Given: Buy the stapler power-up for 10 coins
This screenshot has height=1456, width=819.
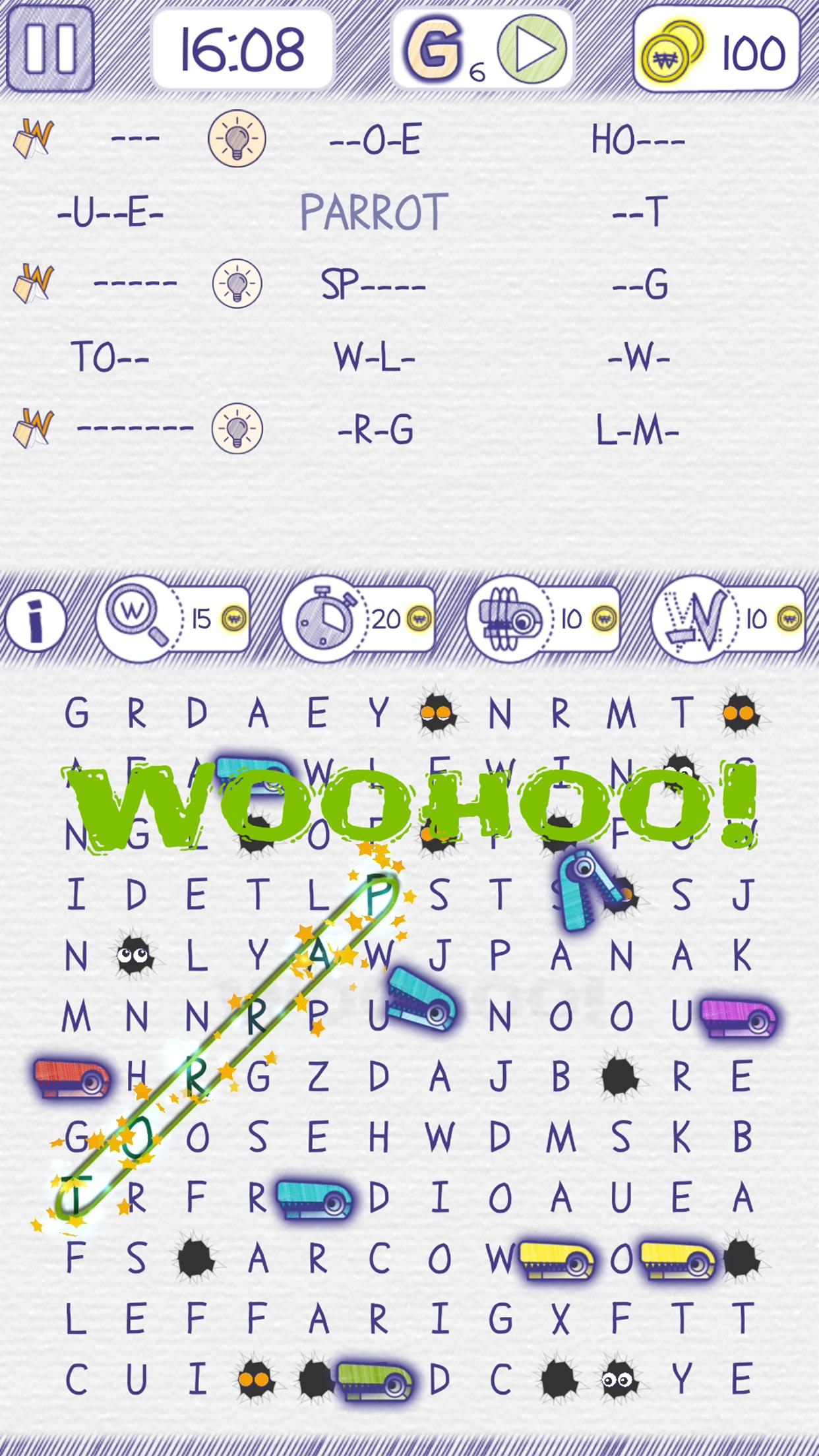Looking at the screenshot, I should (x=542, y=619).
